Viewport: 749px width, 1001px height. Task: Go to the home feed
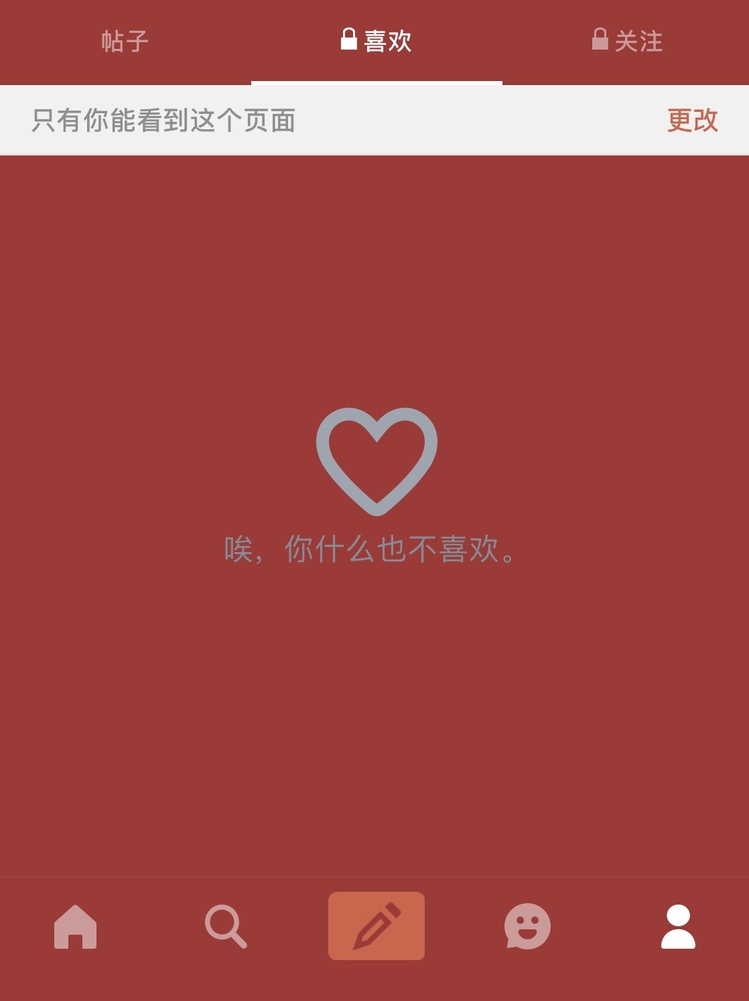click(75, 926)
